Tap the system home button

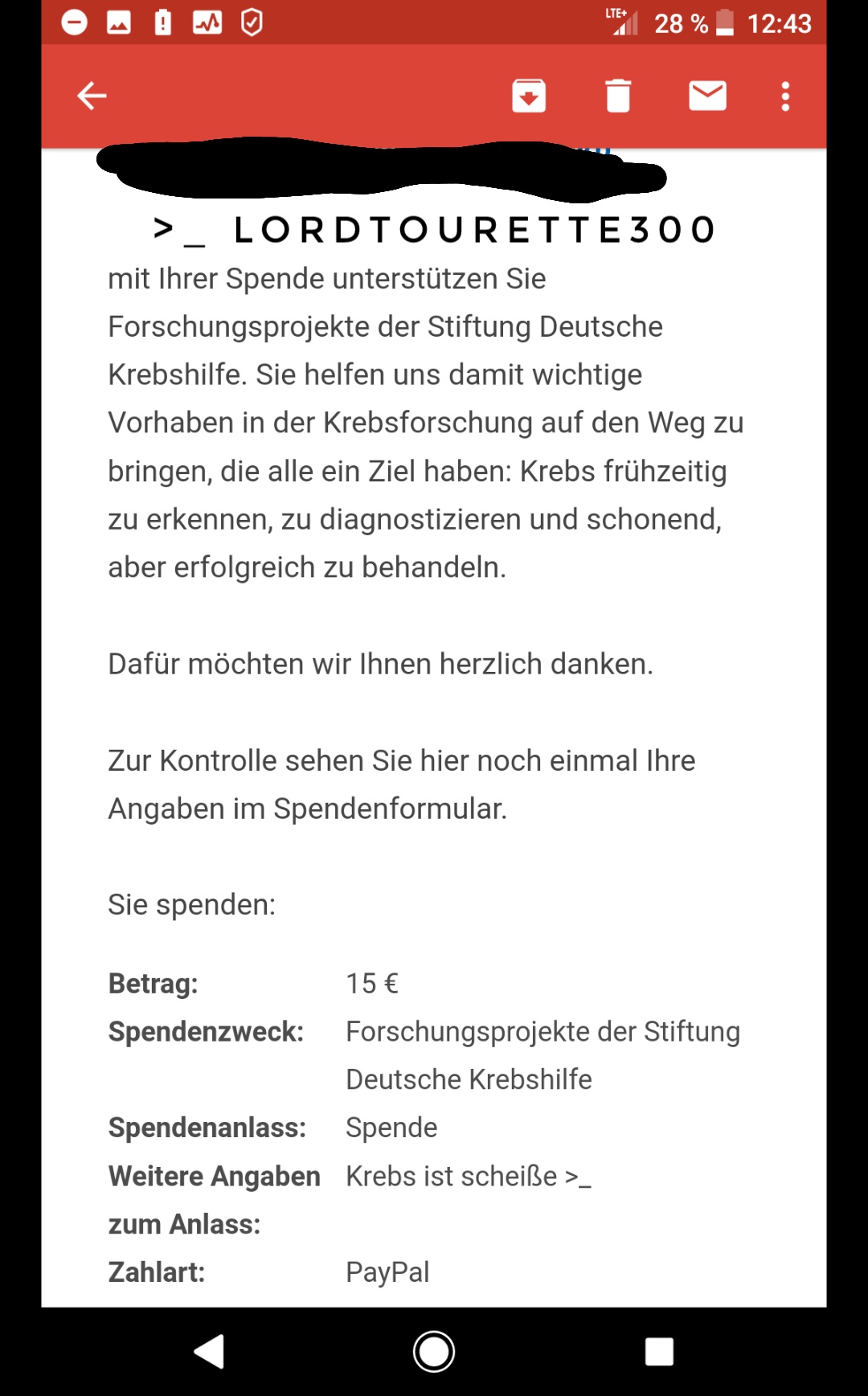tap(434, 1351)
